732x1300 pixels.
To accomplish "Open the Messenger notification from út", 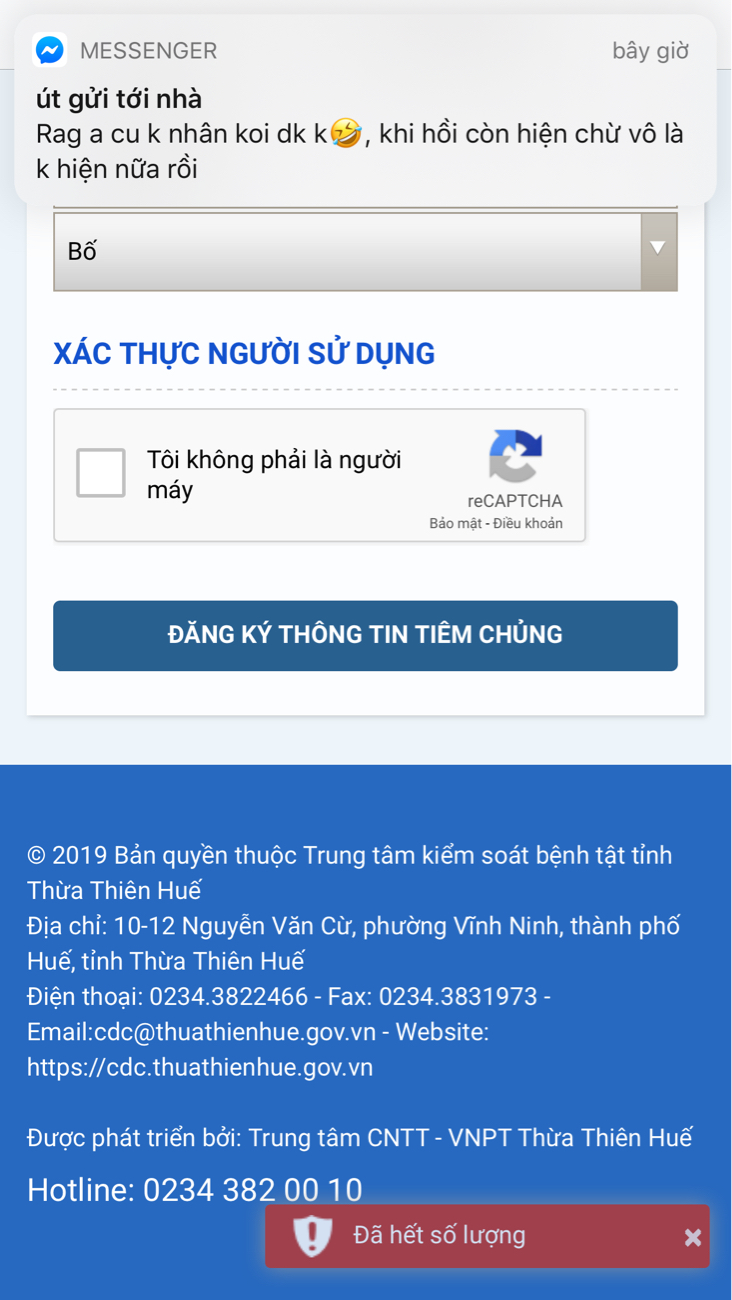I will point(365,110).
